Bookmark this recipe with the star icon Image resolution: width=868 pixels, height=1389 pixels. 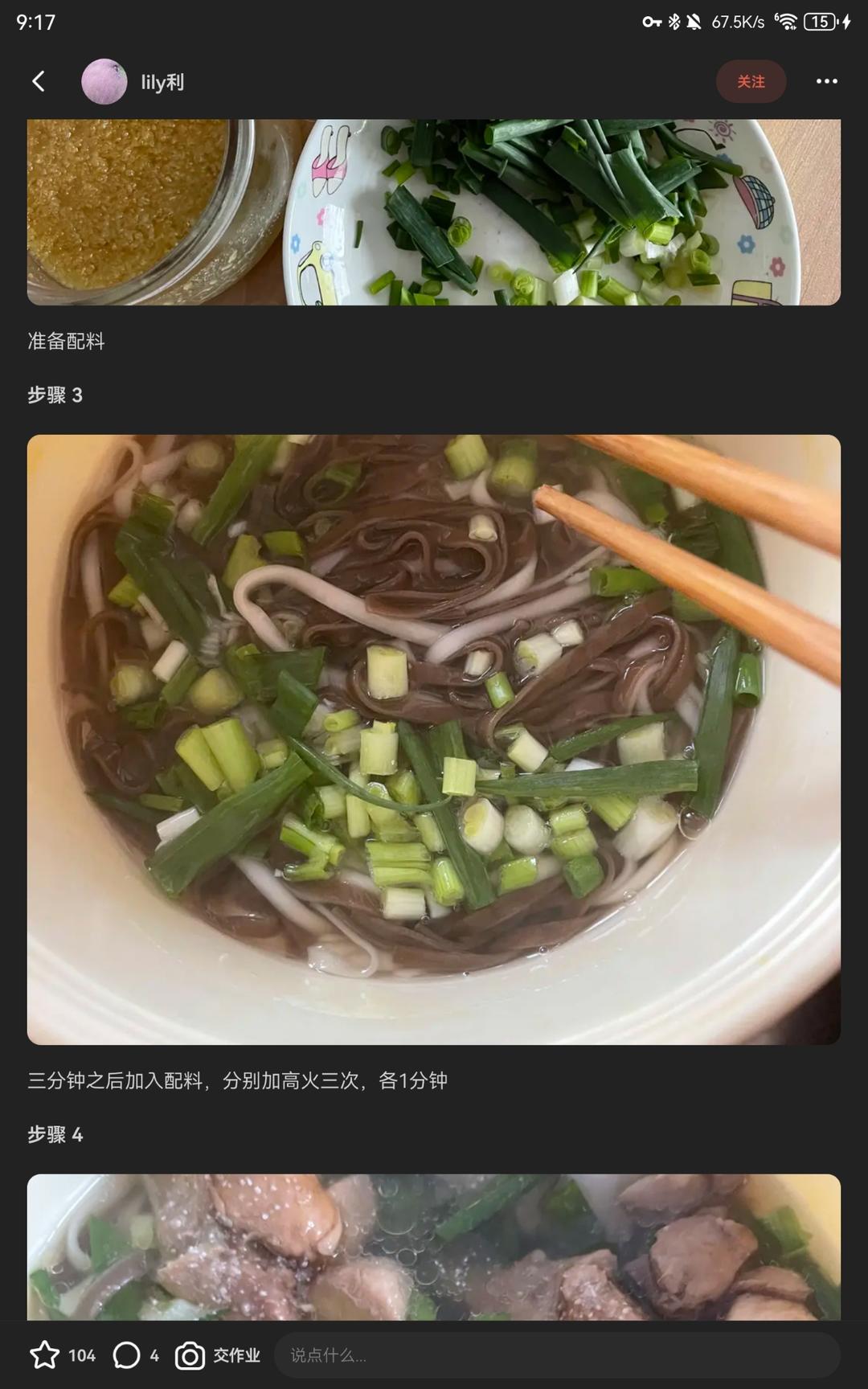45,1355
